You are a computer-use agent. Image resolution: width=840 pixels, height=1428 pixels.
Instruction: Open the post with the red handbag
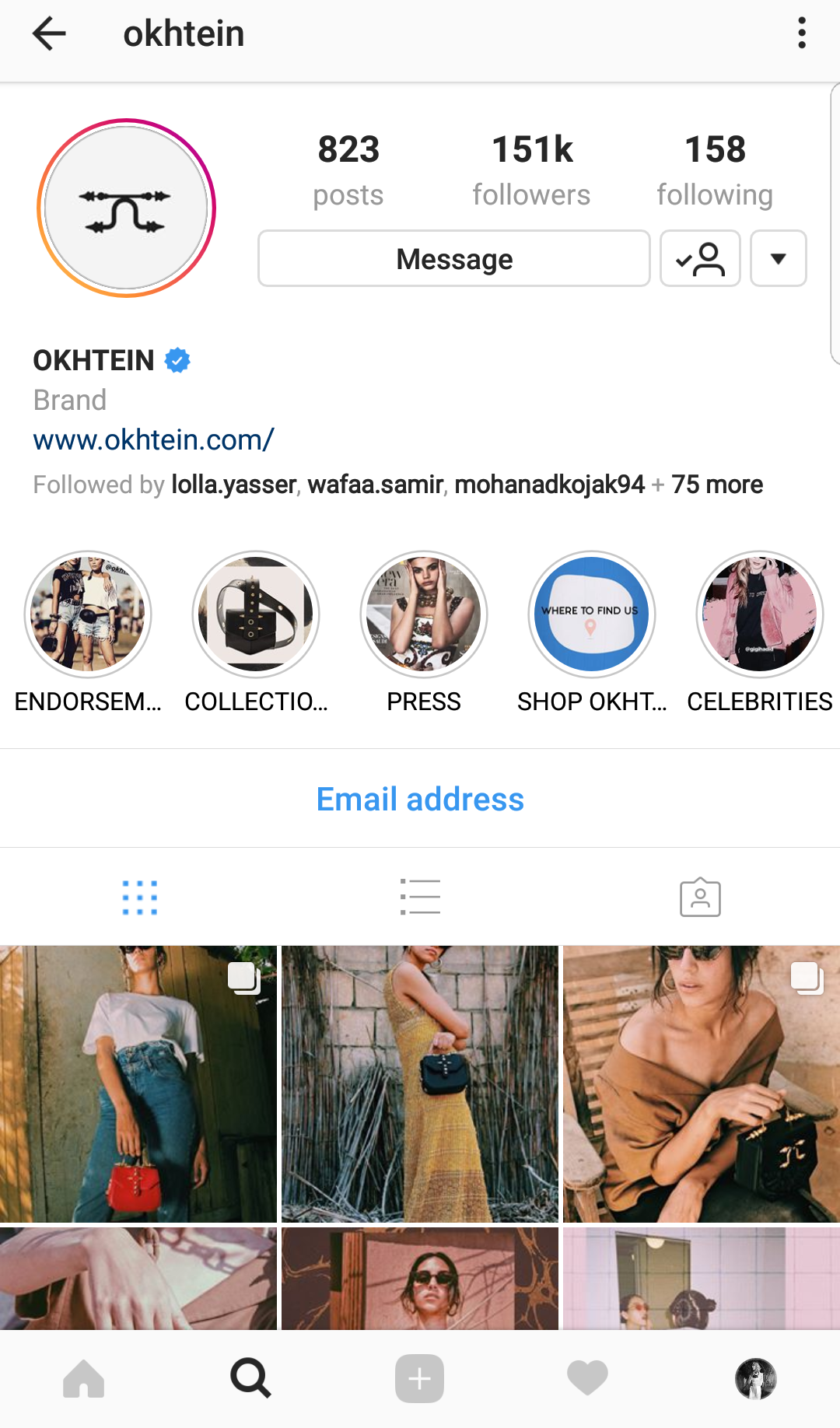[x=138, y=1083]
